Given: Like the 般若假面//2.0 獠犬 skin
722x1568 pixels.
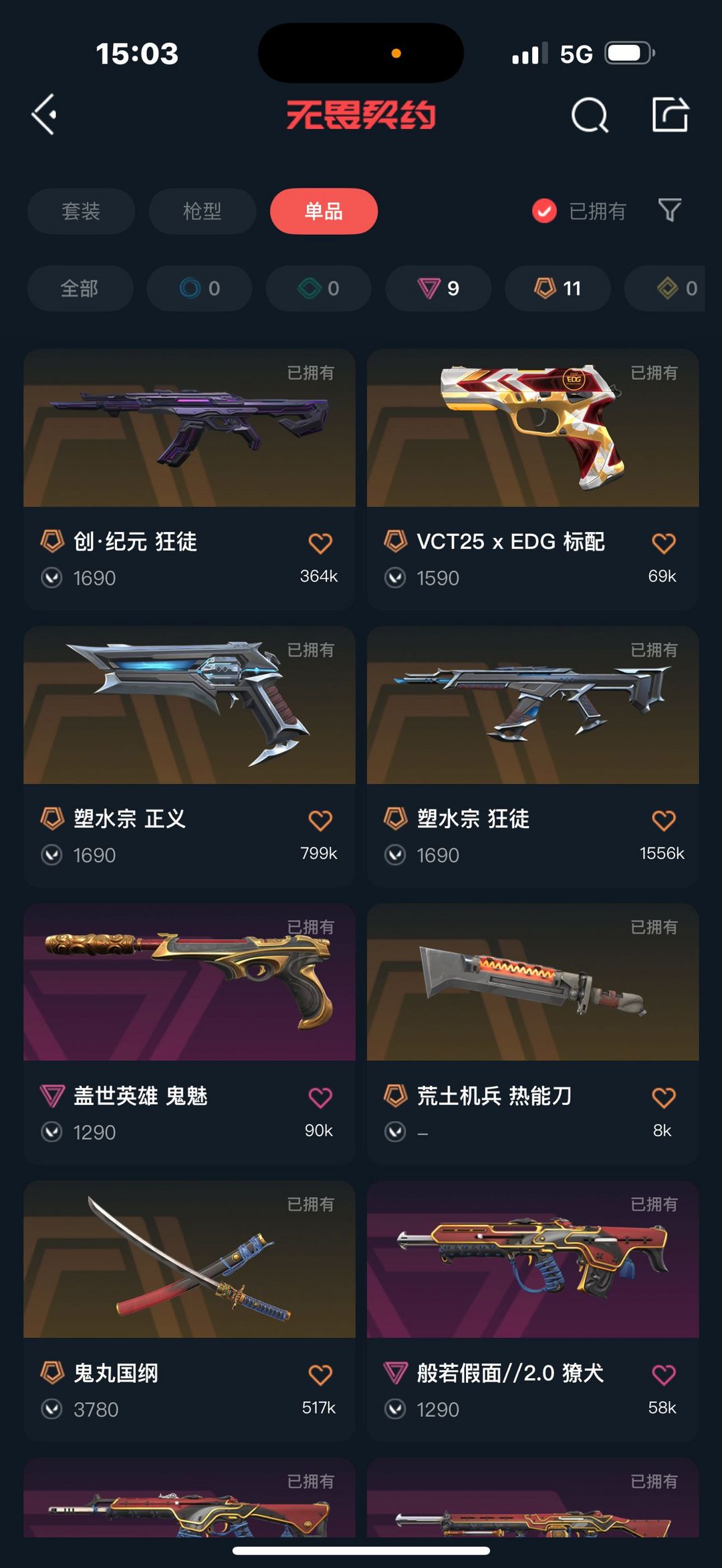Looking at the screenshot, I should pos(664,1375).
